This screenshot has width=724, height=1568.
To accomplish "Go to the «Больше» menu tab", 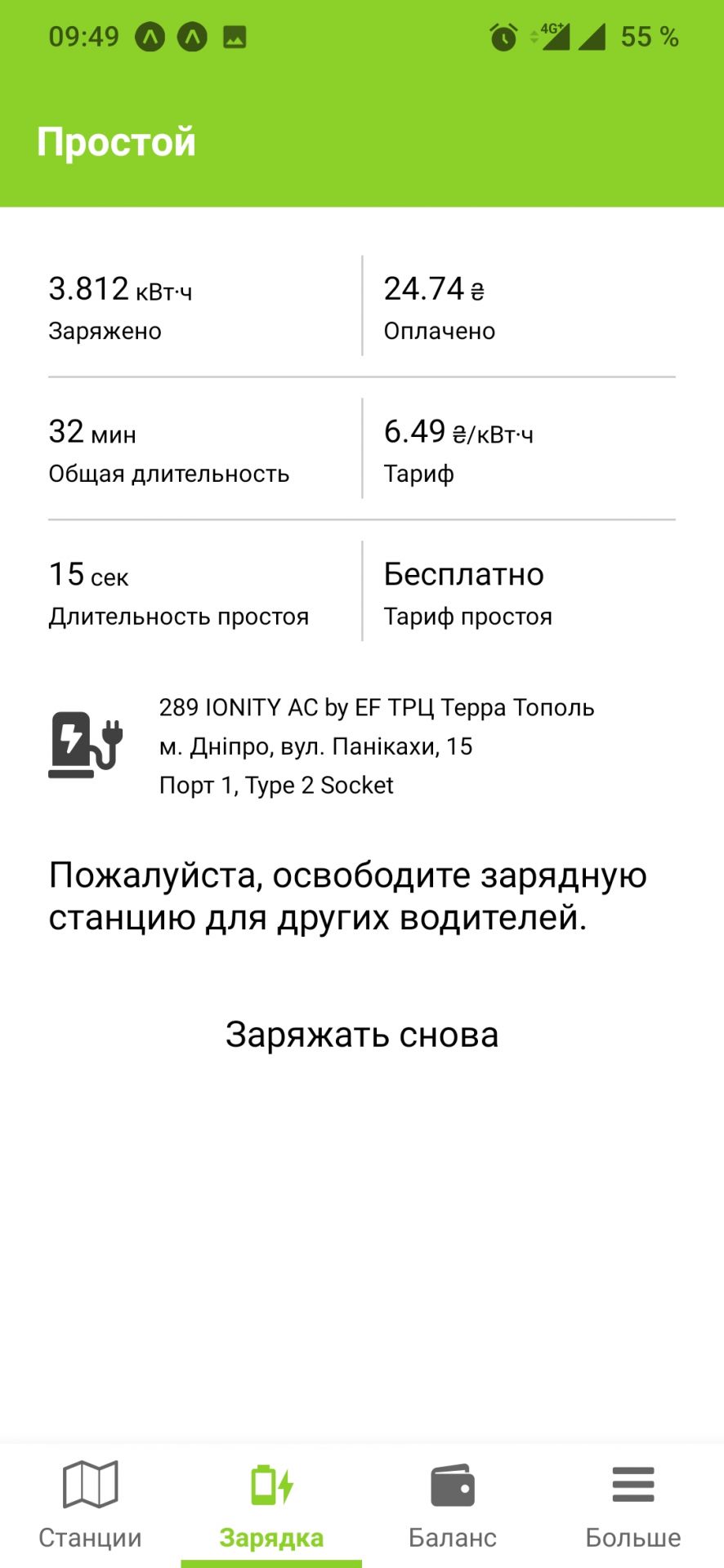I will click(633, 1505).
